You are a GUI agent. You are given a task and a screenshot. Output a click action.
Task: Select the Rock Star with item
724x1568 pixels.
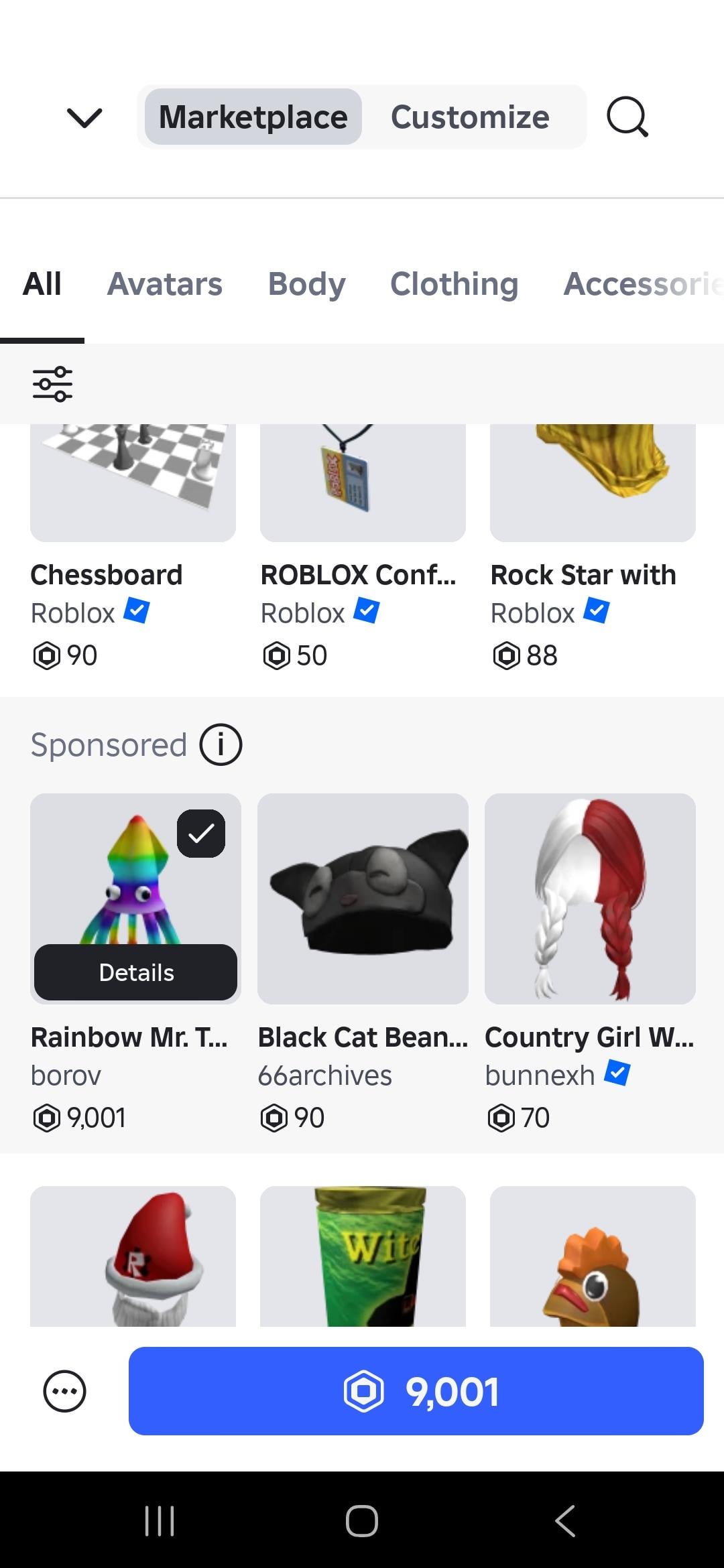click(593, 482)
